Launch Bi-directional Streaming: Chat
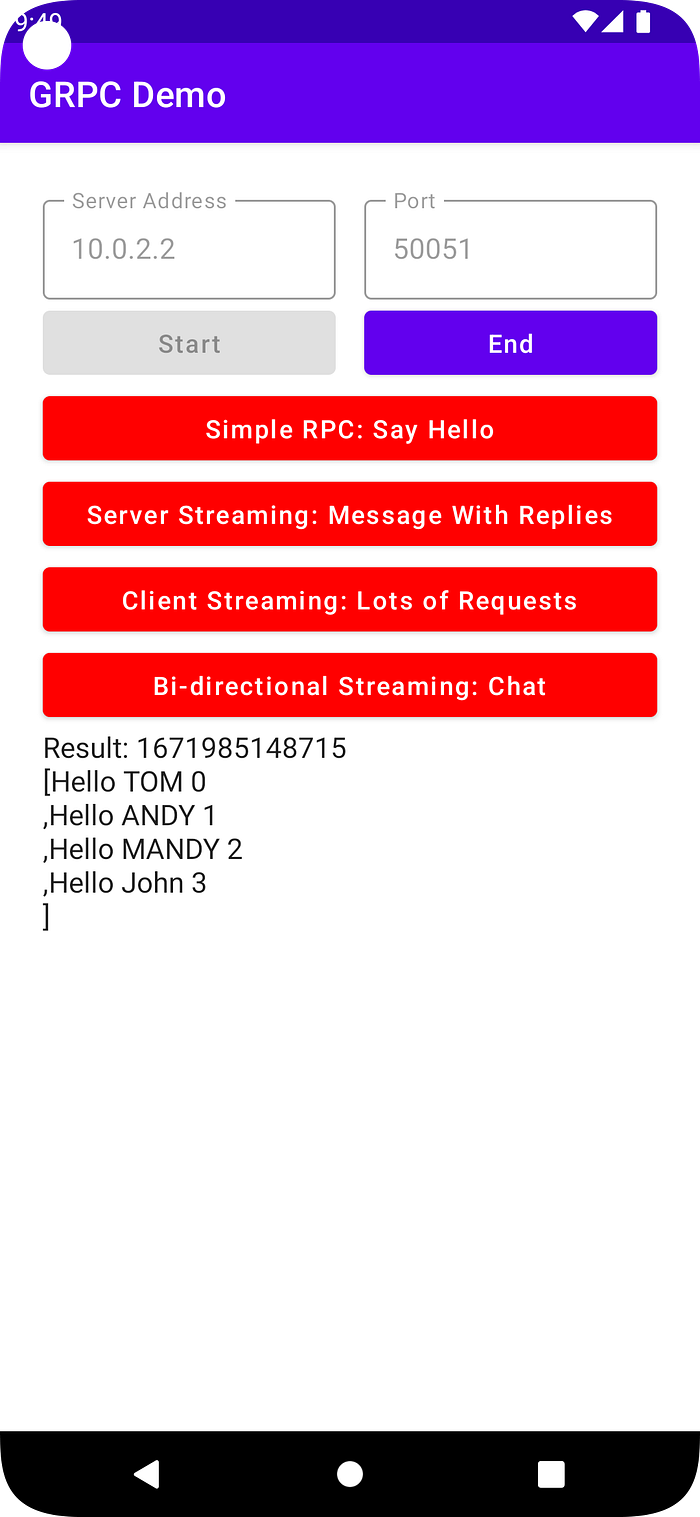Image resolution: width=700 pixels, height=1517 pixels. [350, 685]
